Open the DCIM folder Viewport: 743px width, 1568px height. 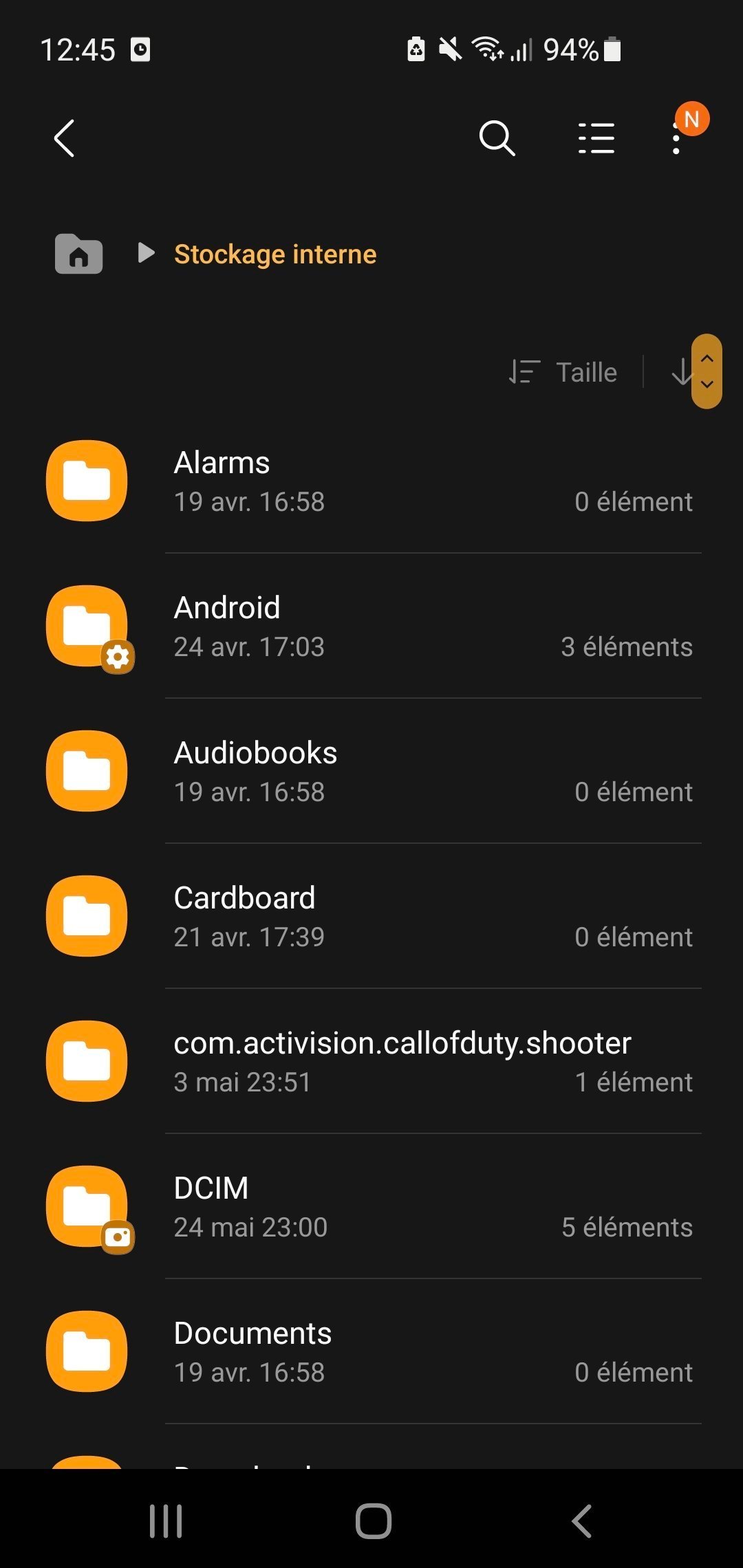[x=371, y=1206]
